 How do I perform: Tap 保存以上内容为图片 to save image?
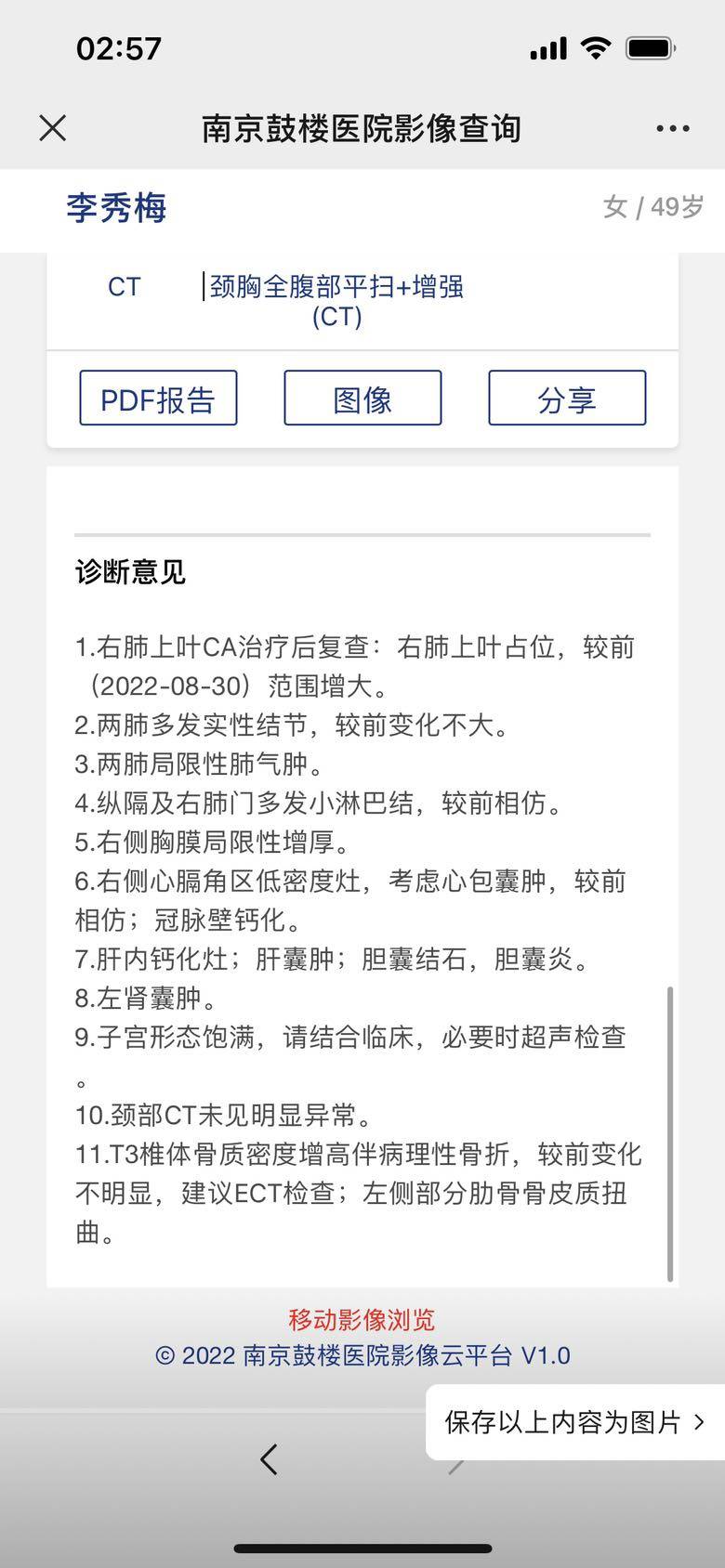[574, 1421]
